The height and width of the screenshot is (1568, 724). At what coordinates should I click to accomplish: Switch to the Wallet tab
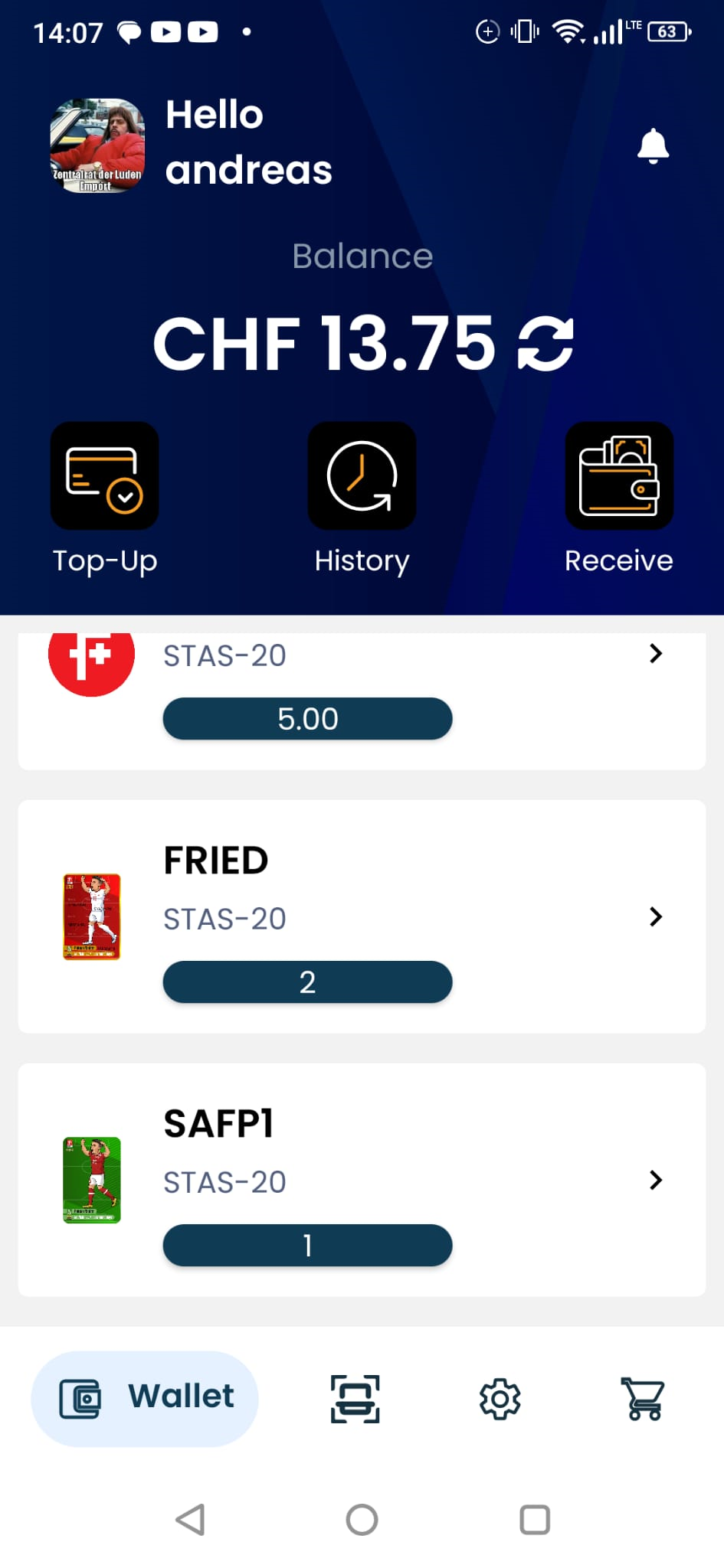coord(145,1398)
